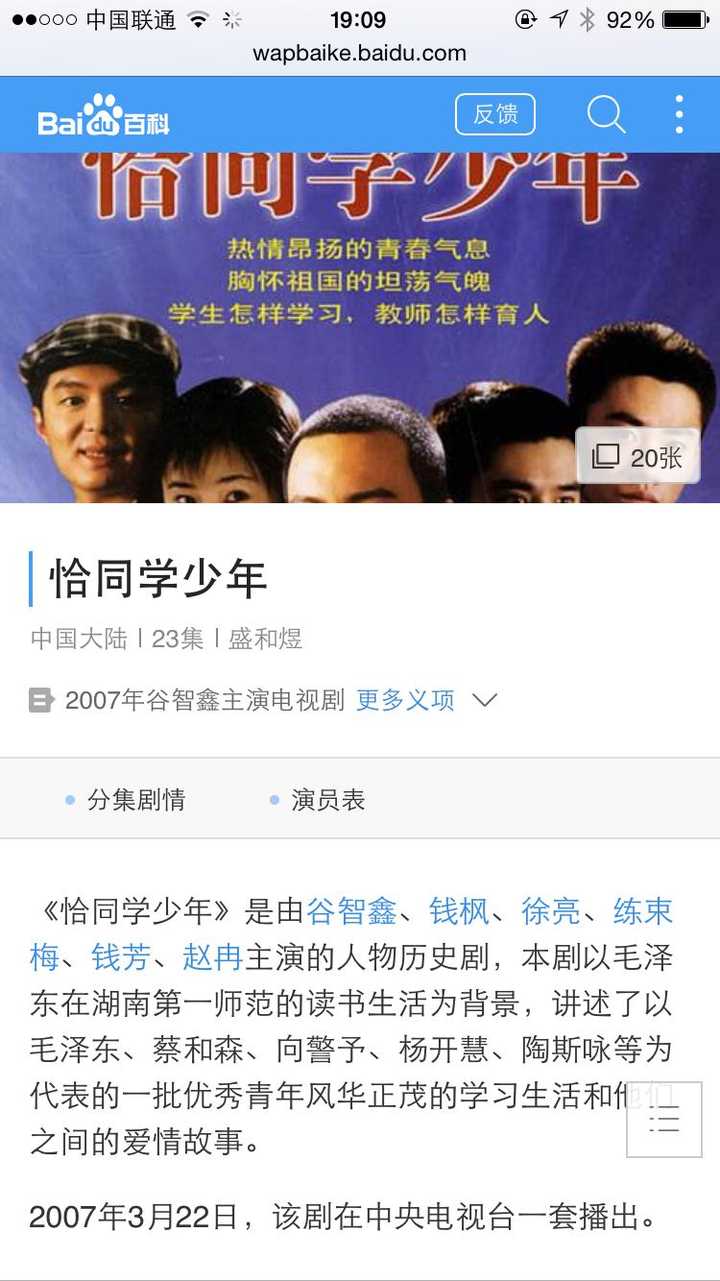Tap the 20张 image gallery icon

(x=637, y=456)
